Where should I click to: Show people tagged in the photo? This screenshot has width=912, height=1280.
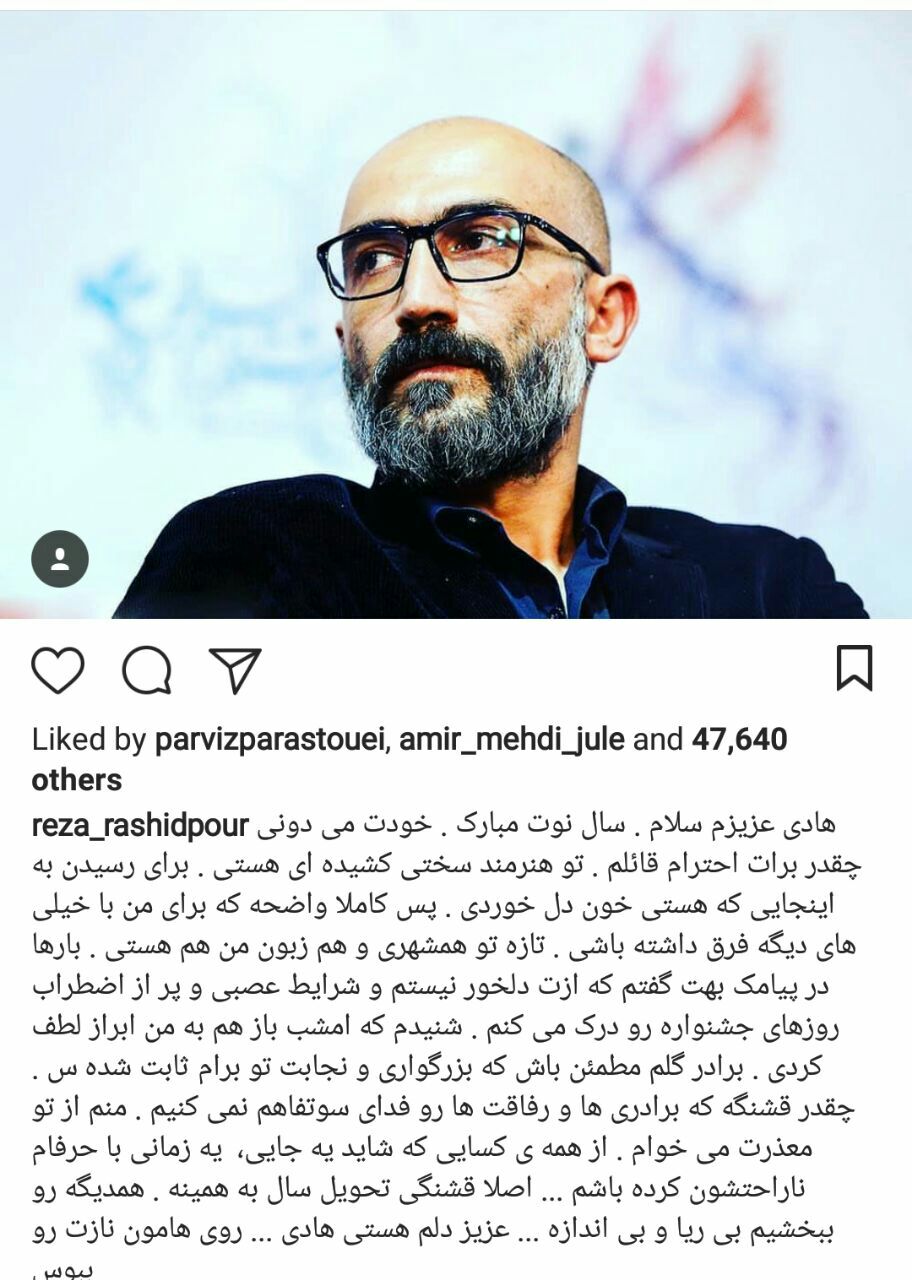[x=60, y=559]
